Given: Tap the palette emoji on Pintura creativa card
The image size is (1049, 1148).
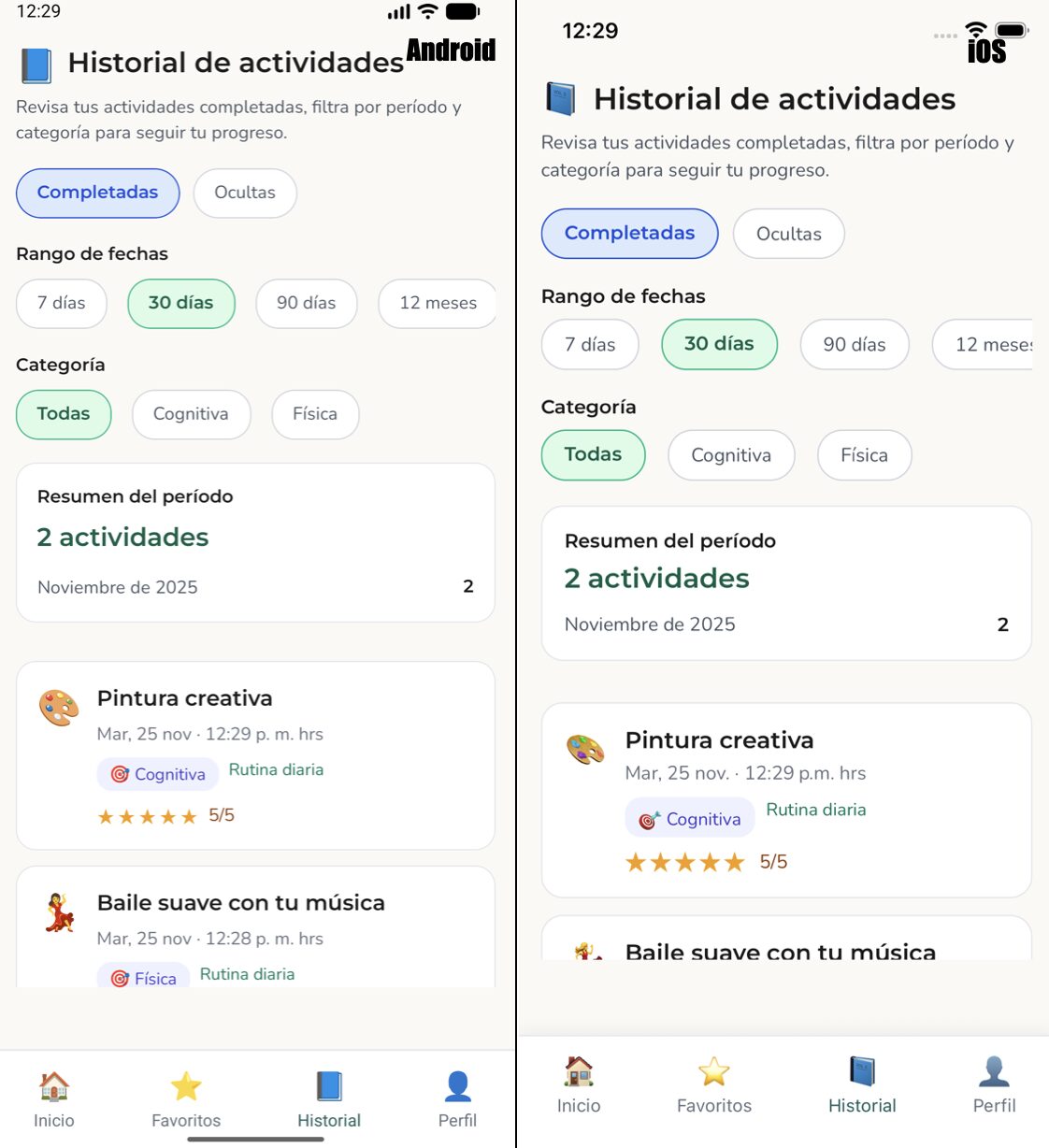Looking at the screenshot, I should point(57,704).
